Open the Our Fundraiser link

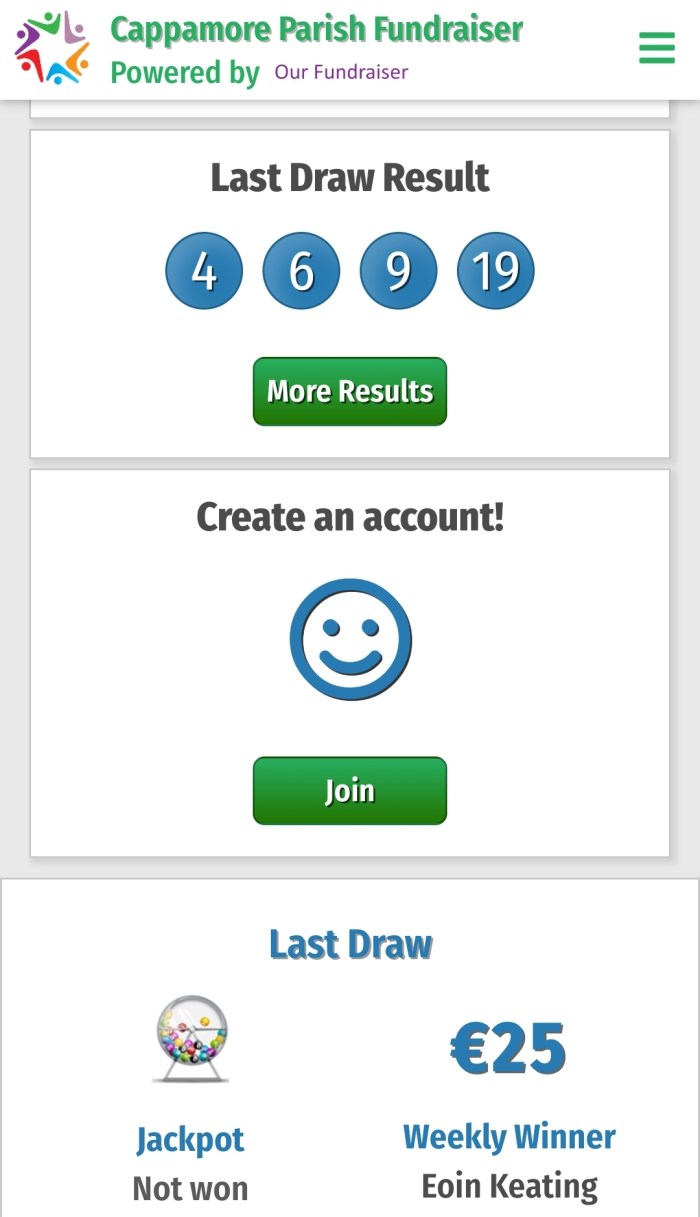pos(341,73)
